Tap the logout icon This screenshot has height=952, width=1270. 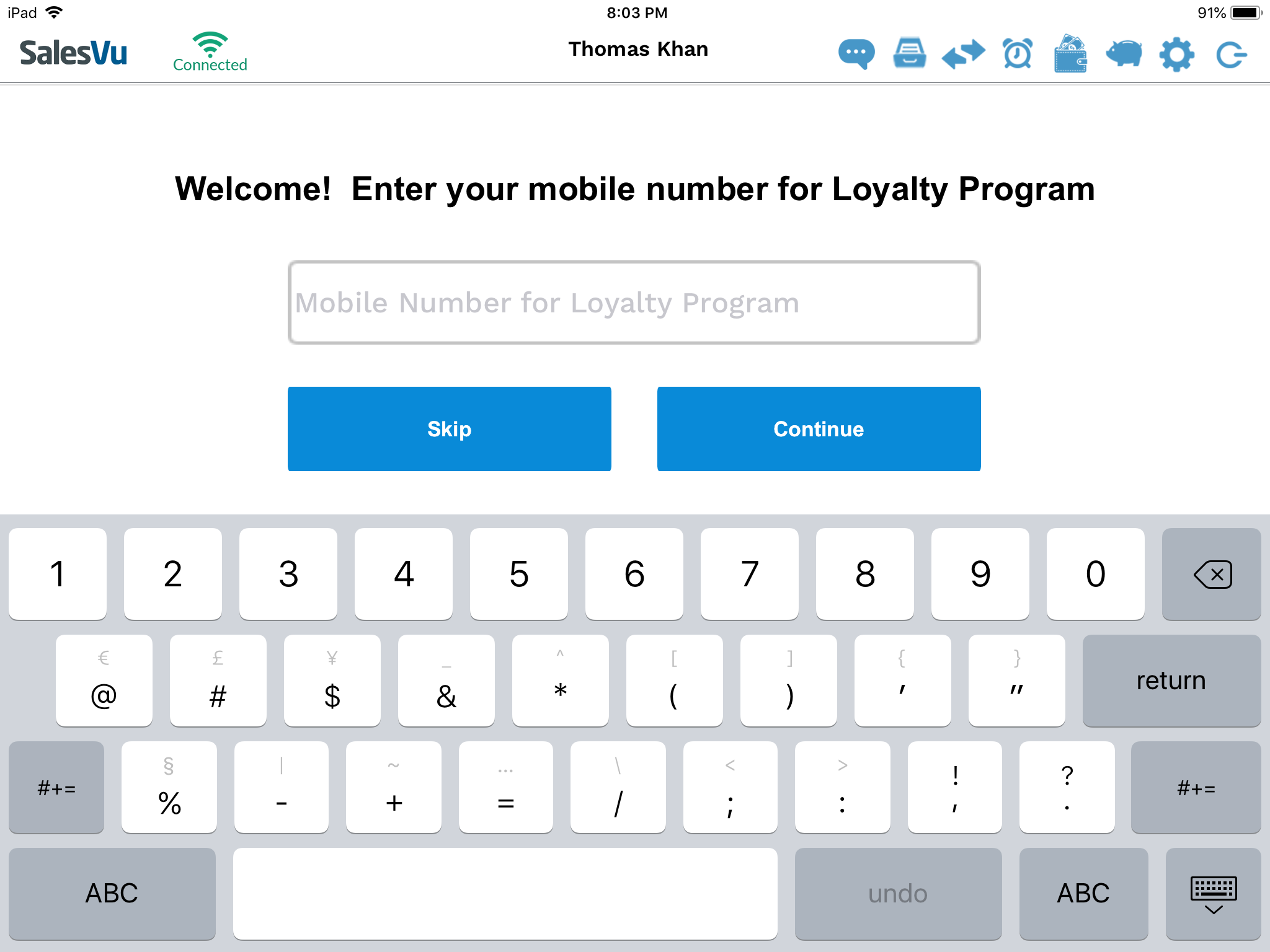click(x=1230, y=55)
